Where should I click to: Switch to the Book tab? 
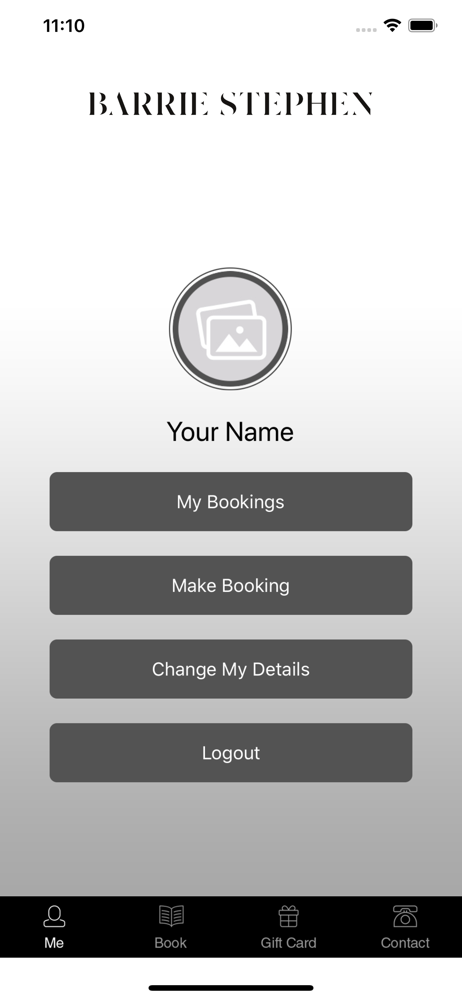[170, 927]
